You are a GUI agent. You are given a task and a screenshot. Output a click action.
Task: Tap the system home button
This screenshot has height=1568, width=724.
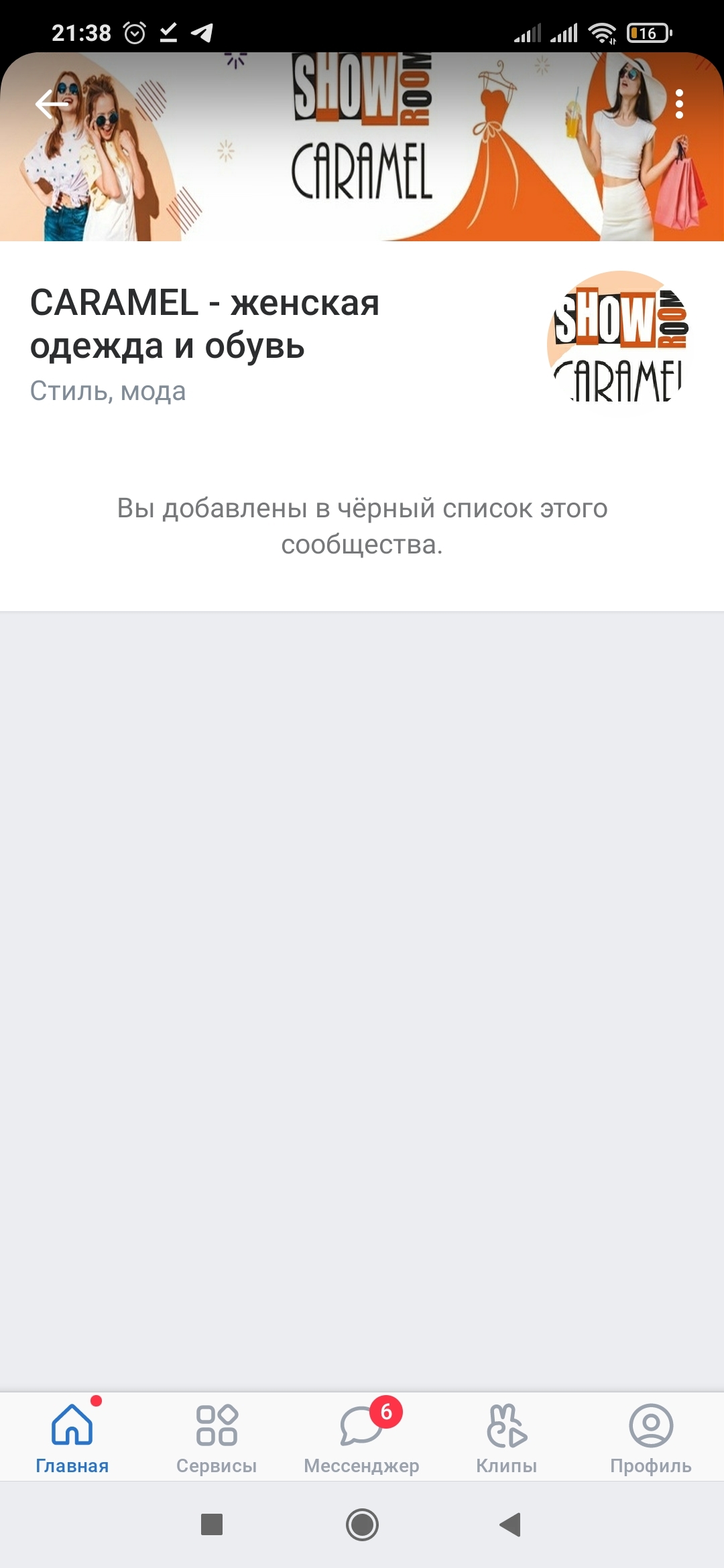click(362, 1524)
